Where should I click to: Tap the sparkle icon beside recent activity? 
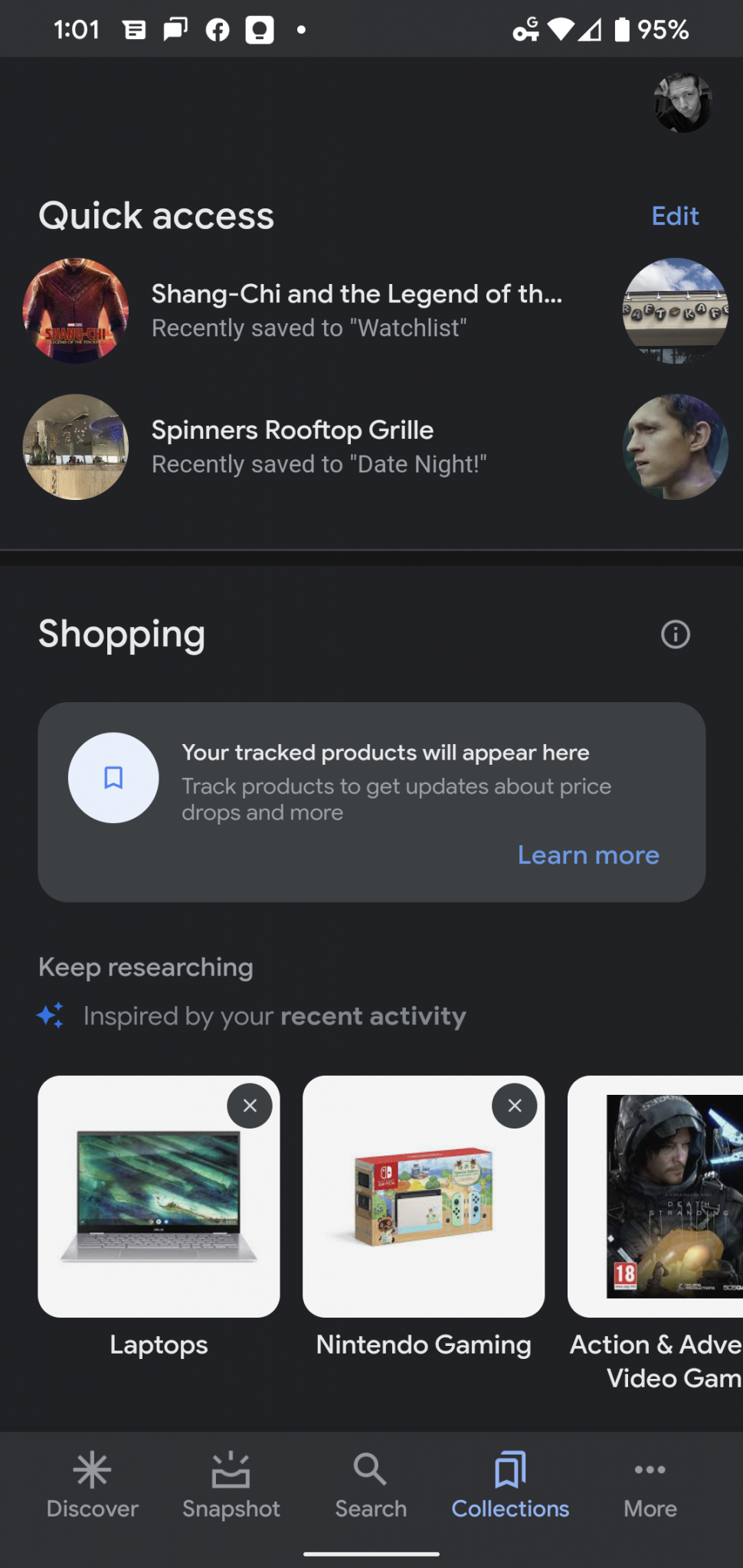[x=49, y=1015]
